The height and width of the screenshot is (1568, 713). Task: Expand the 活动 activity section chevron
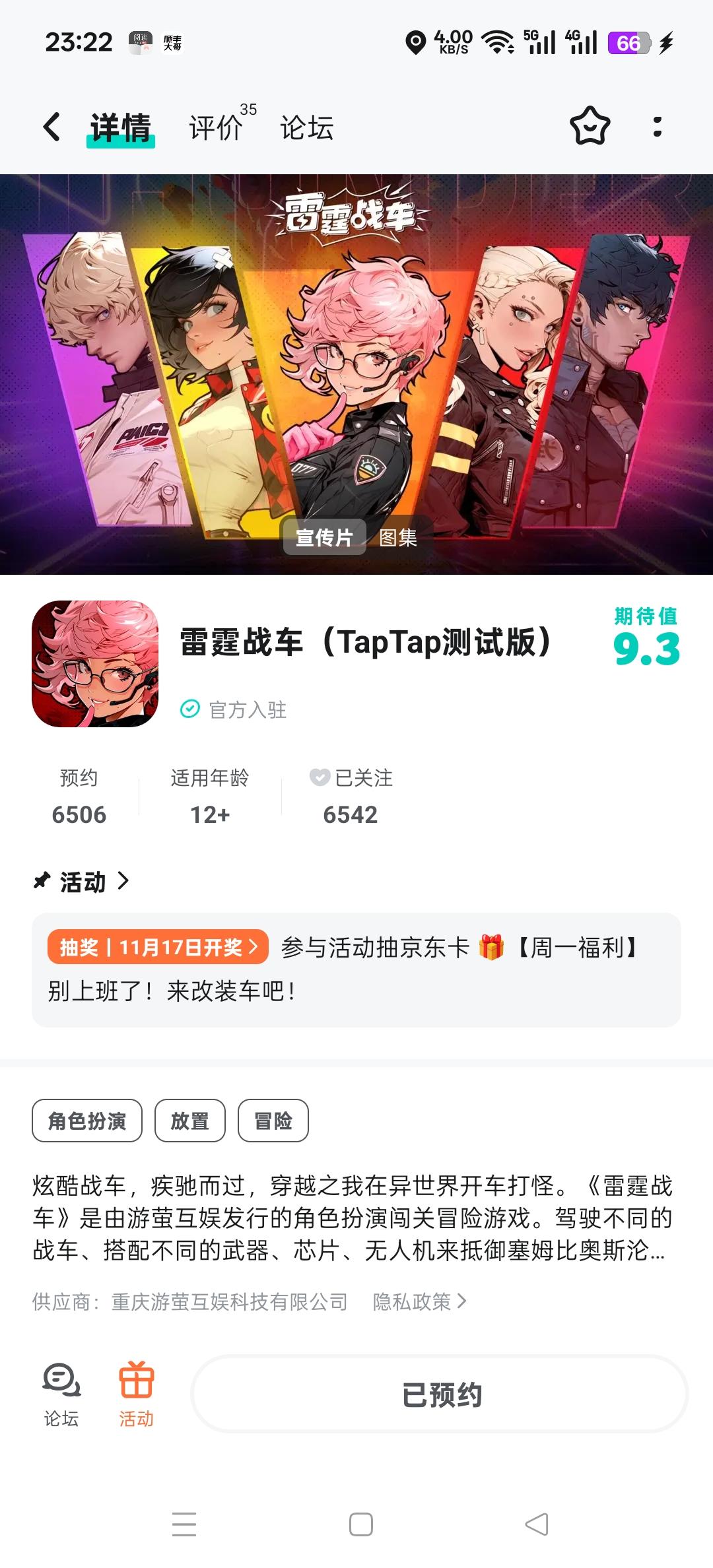[x=123, y=880]
